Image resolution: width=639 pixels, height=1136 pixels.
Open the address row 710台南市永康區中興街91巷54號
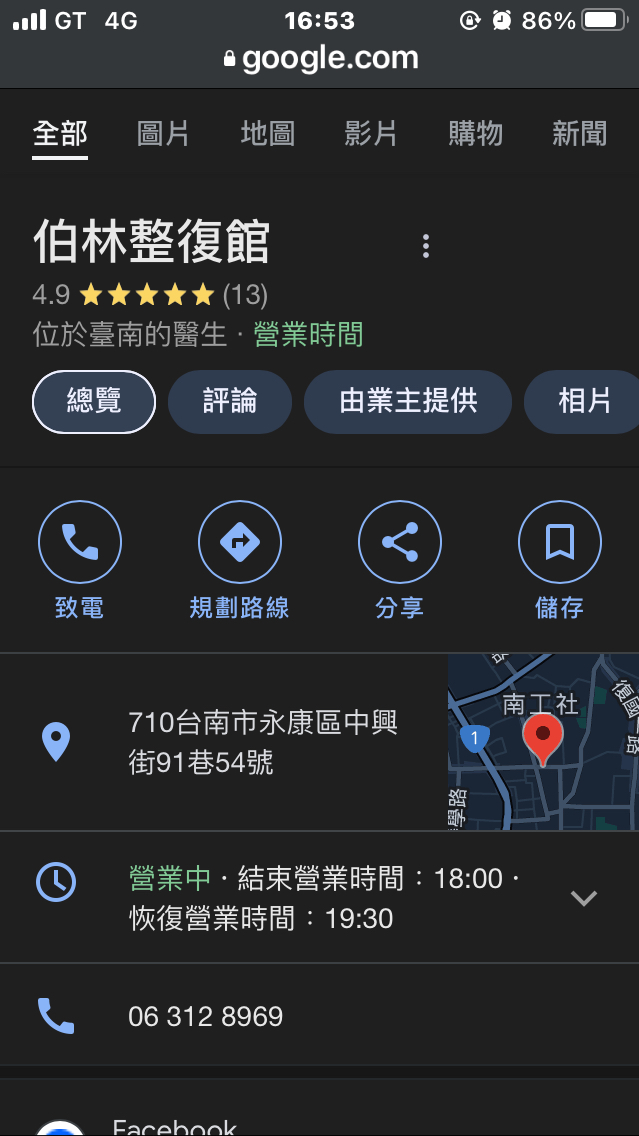224,742
